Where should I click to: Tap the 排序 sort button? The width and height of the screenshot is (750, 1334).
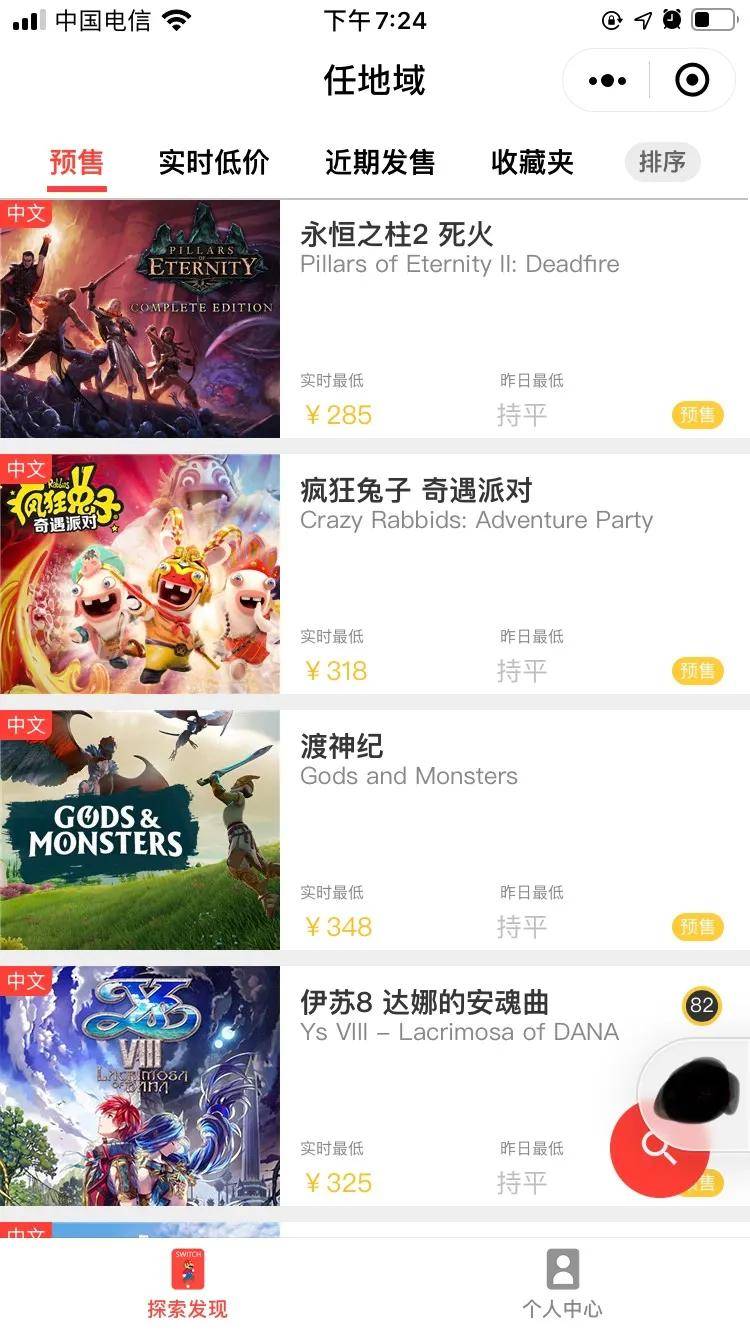(662, 162)
